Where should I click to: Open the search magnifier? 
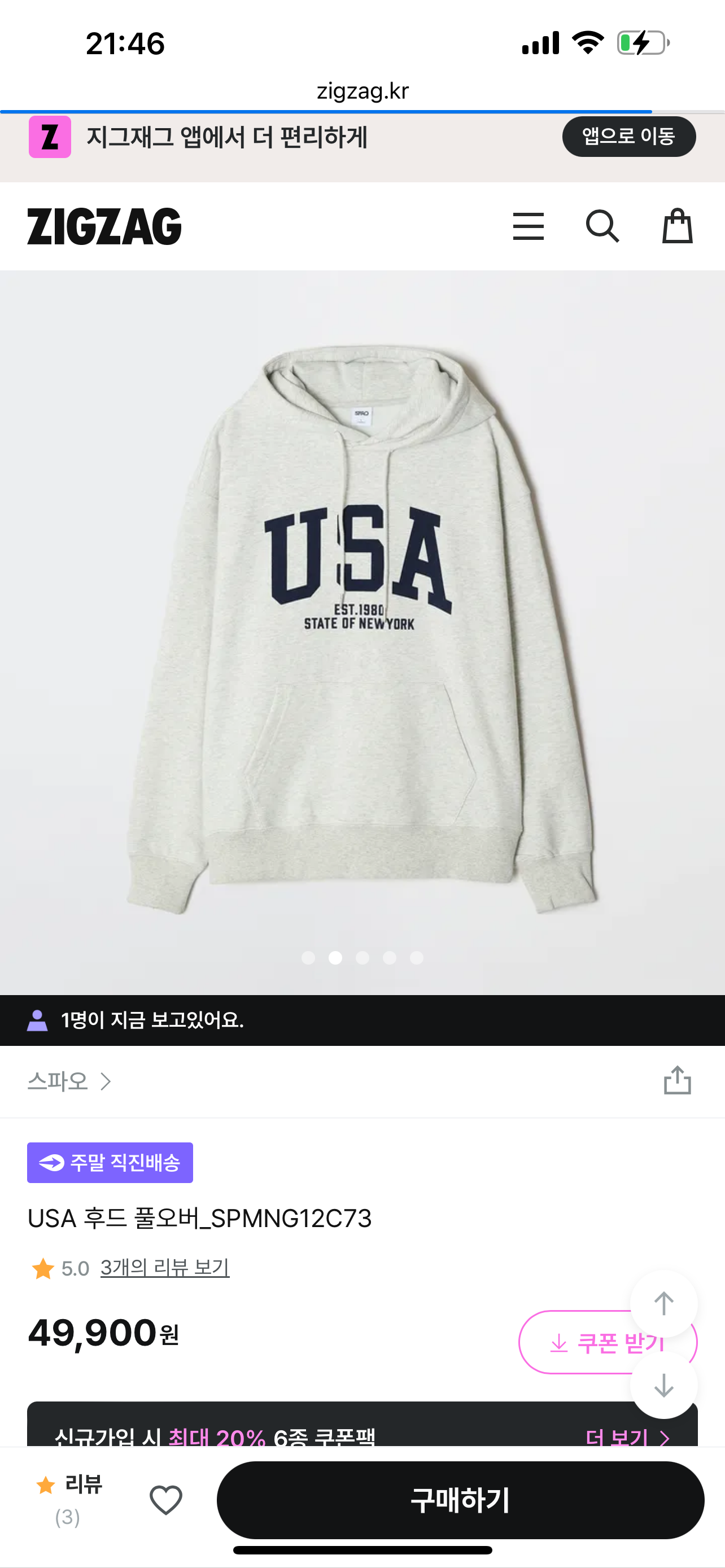(x=602, y=226)
